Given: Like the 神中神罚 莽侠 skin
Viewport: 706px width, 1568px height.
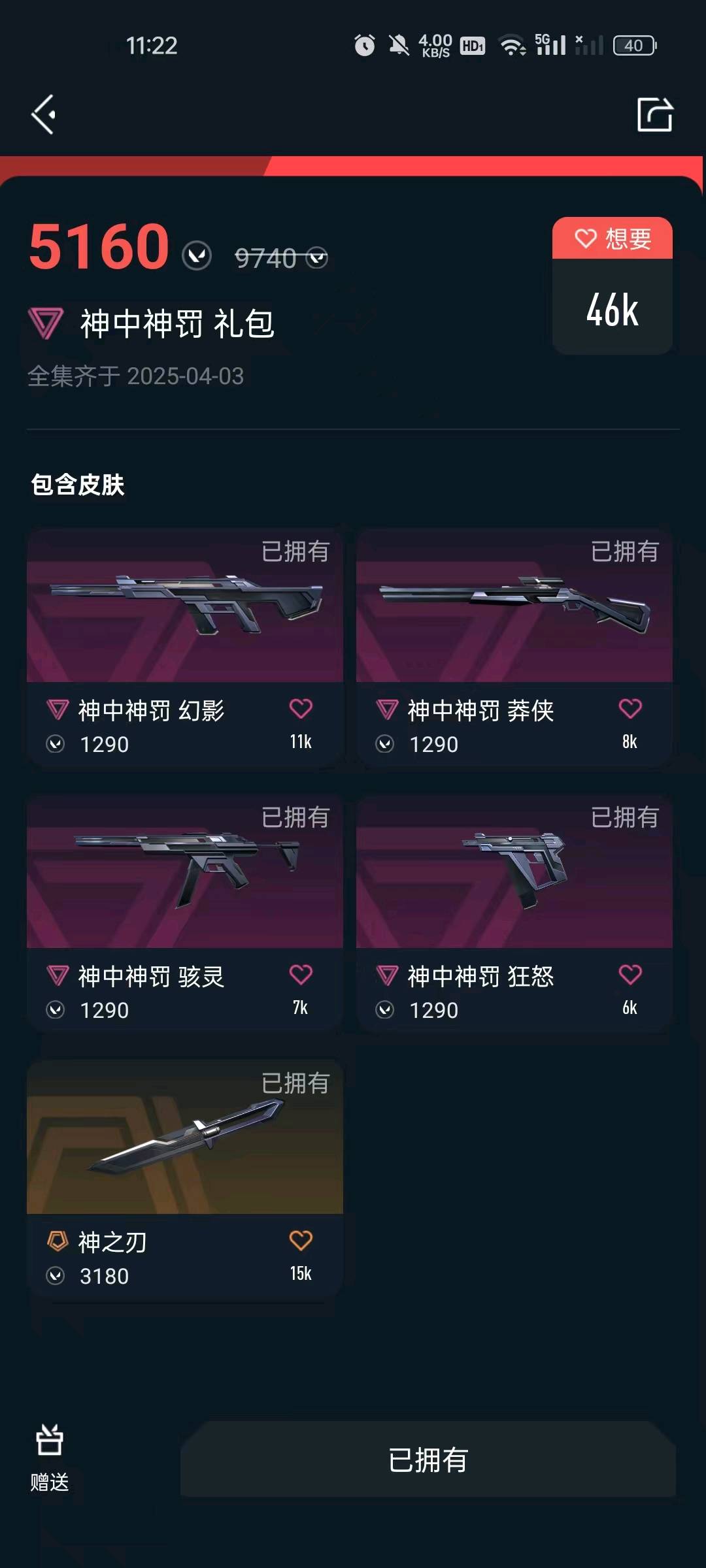Looking at the screenshot, I should pyautogui.click(x=630, y=710).
